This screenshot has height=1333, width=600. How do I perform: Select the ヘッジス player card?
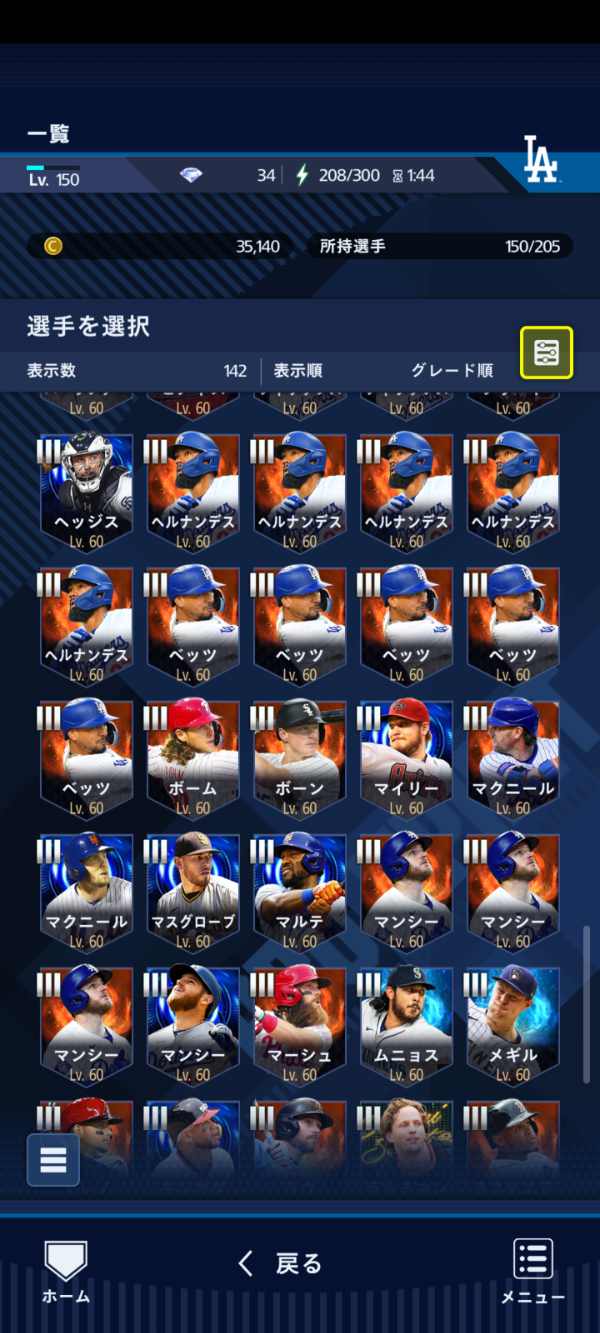[86, 491]
